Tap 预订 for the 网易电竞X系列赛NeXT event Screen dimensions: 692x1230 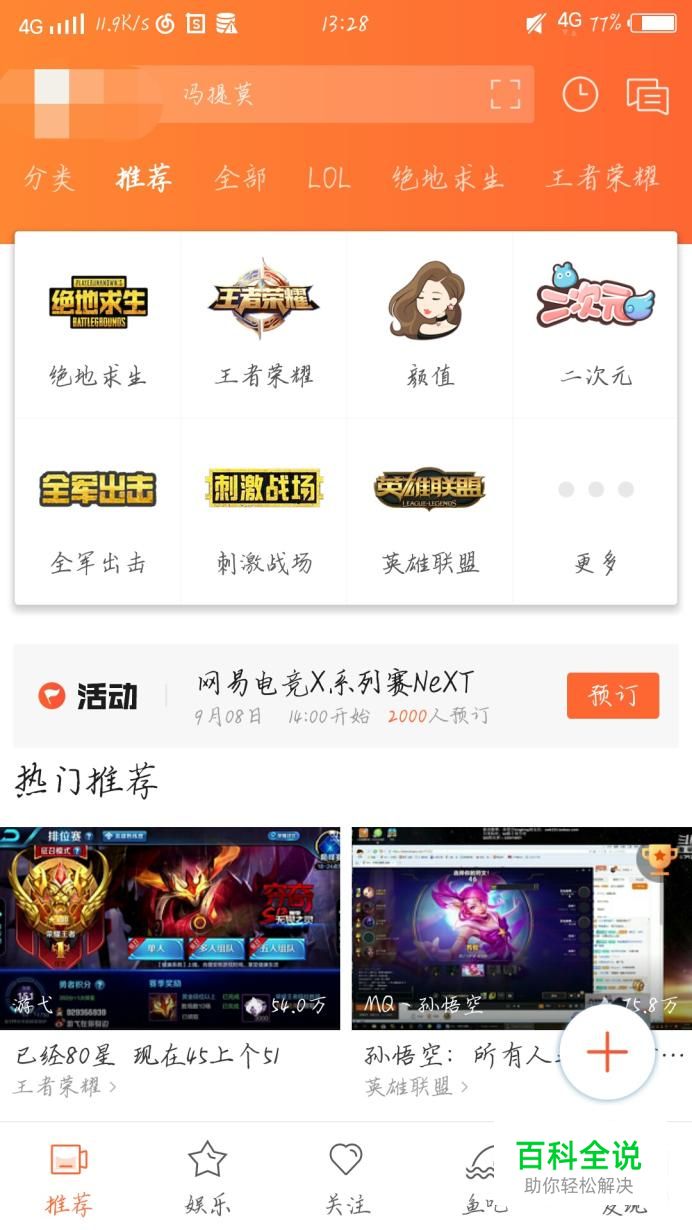(x=612, y=695)
